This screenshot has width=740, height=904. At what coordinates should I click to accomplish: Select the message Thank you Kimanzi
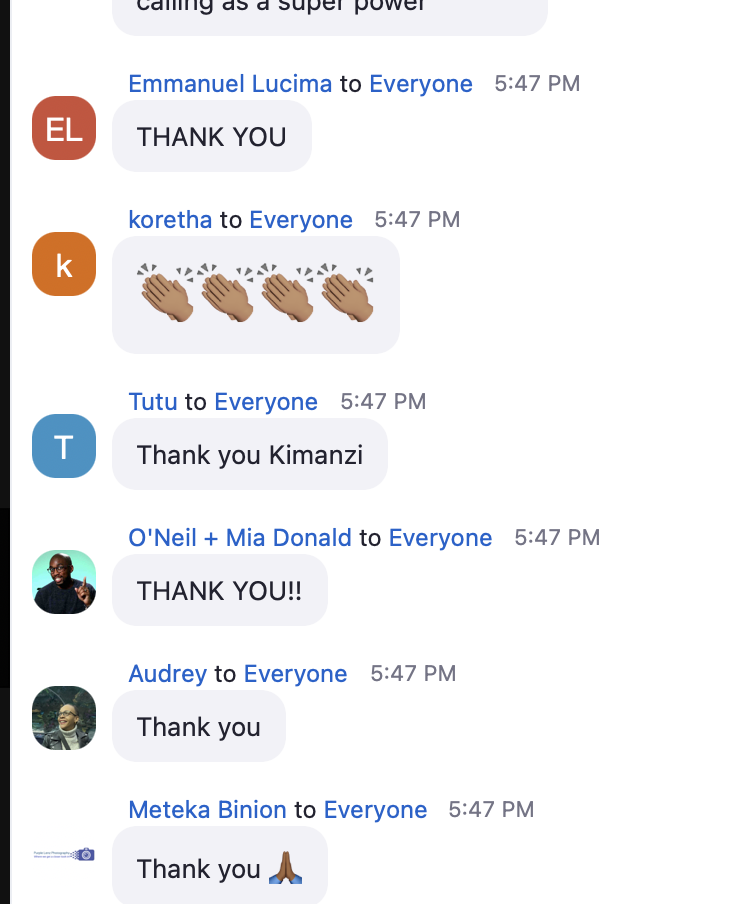coord(250,455)
